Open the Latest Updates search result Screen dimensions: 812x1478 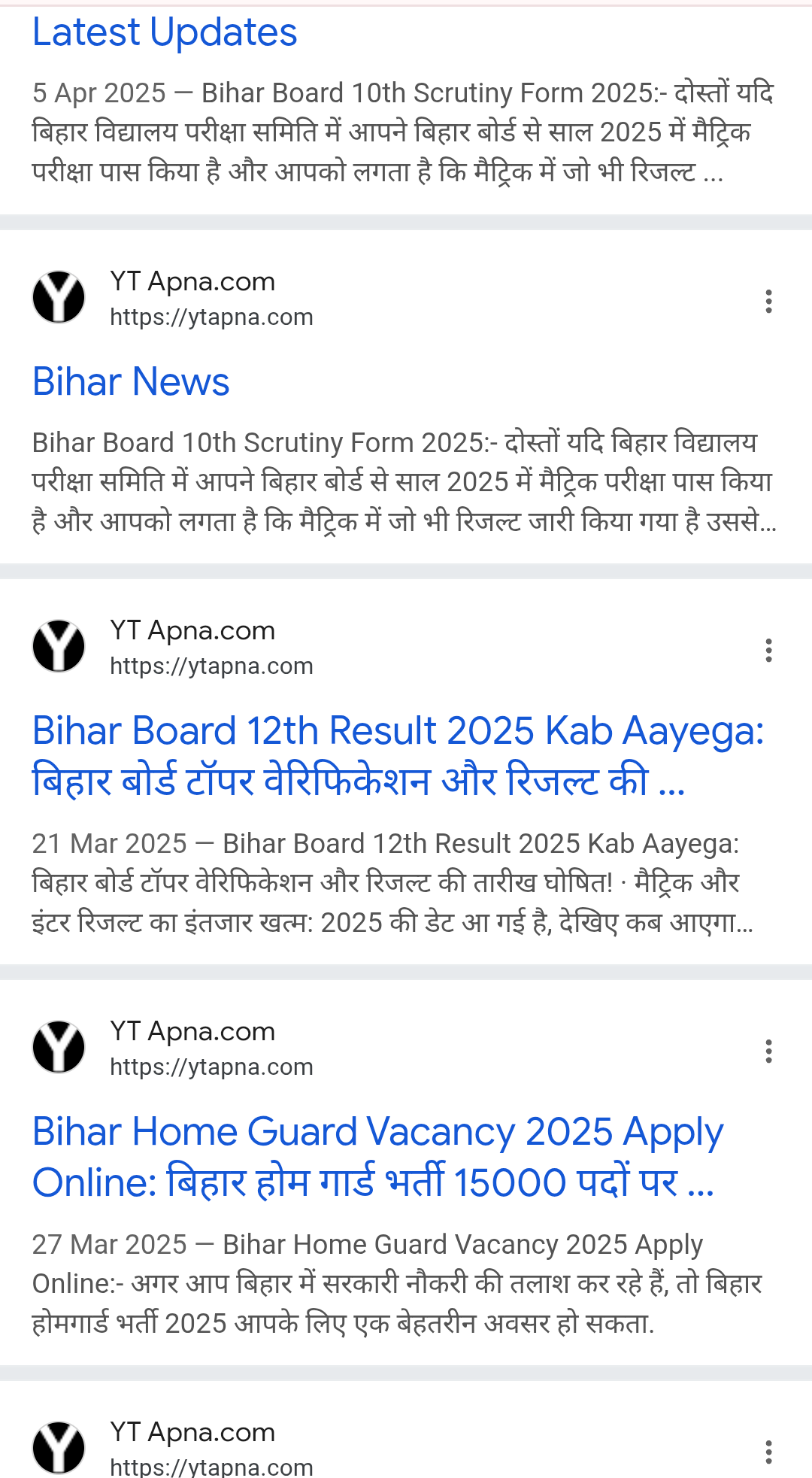pyautogui.click(x=165, y=33)
